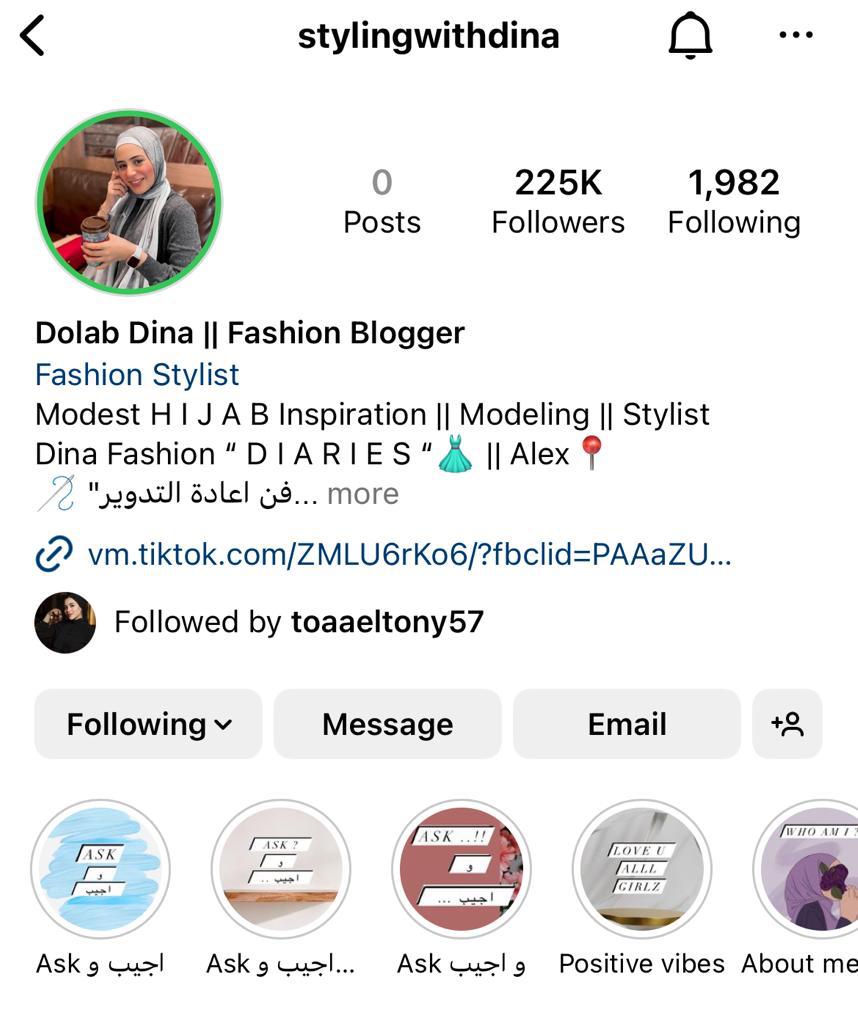Open the pink Ask و اجيب highlight
Image resolution: width=858 pixels, height=1024 pixels.
click(461, 868)
